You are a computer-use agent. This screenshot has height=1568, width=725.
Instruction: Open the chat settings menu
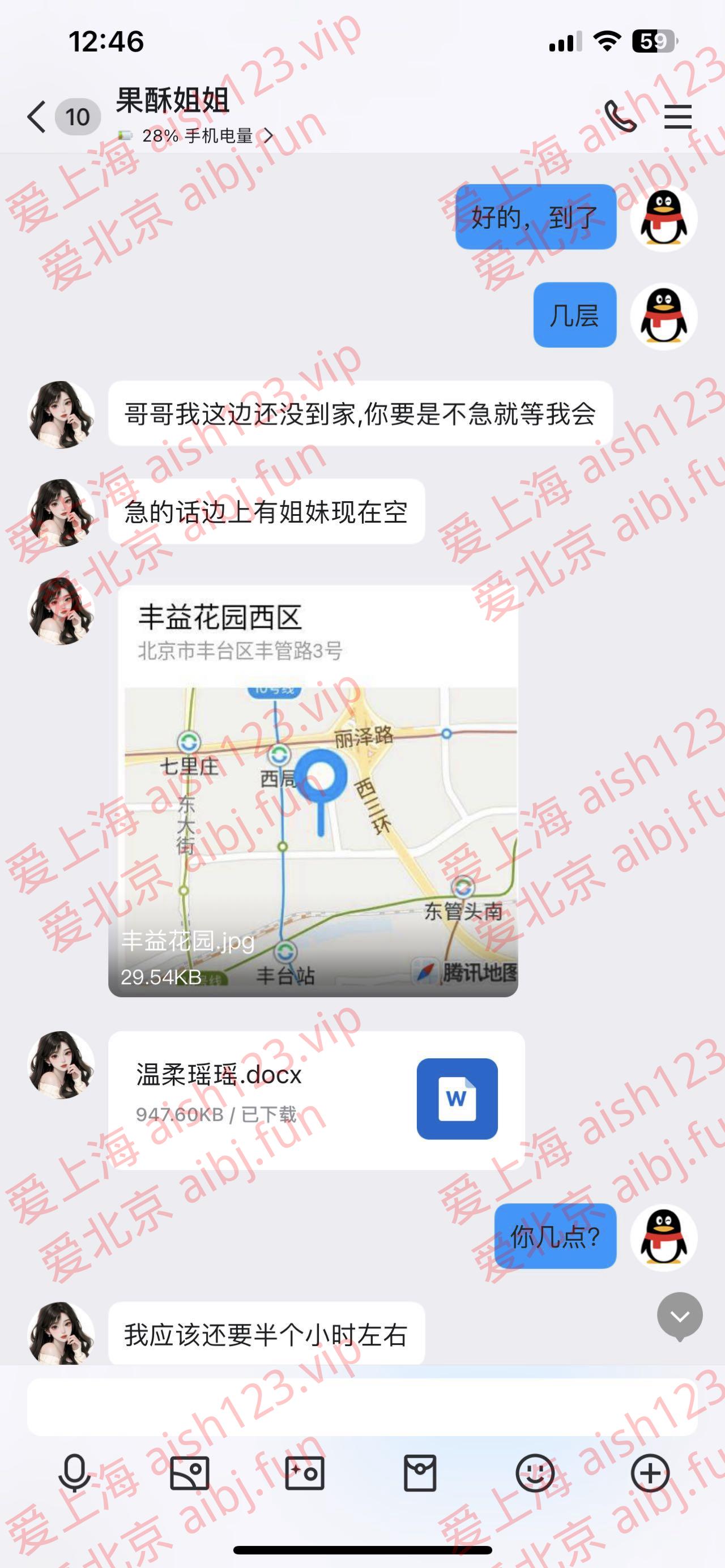pos(677,117)
